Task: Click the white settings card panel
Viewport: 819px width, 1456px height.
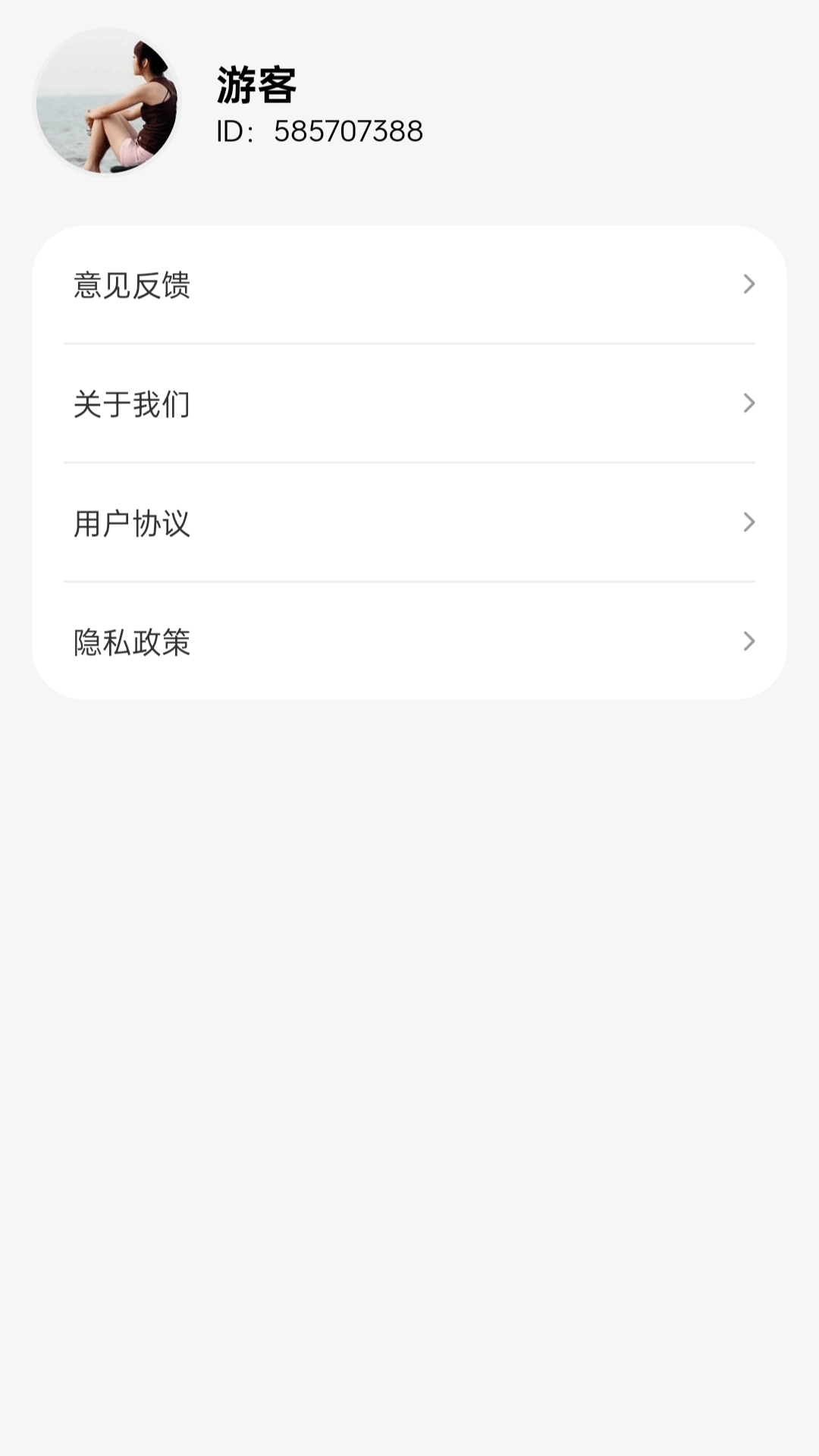Action: pyautogui.click(x=409, y=459)
